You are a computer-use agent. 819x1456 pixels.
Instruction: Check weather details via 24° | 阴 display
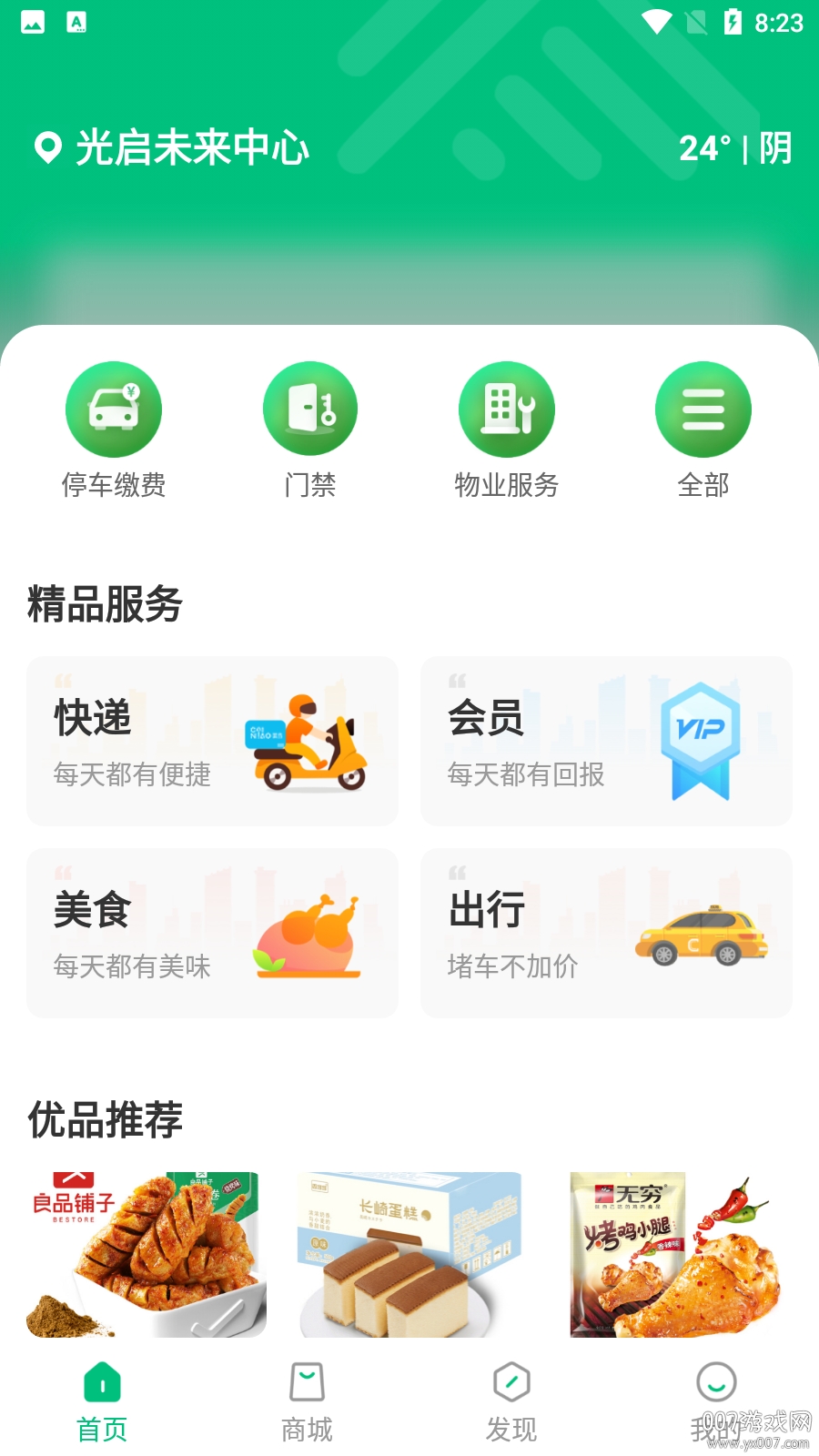pyautogui.click(x=735, y=146)
